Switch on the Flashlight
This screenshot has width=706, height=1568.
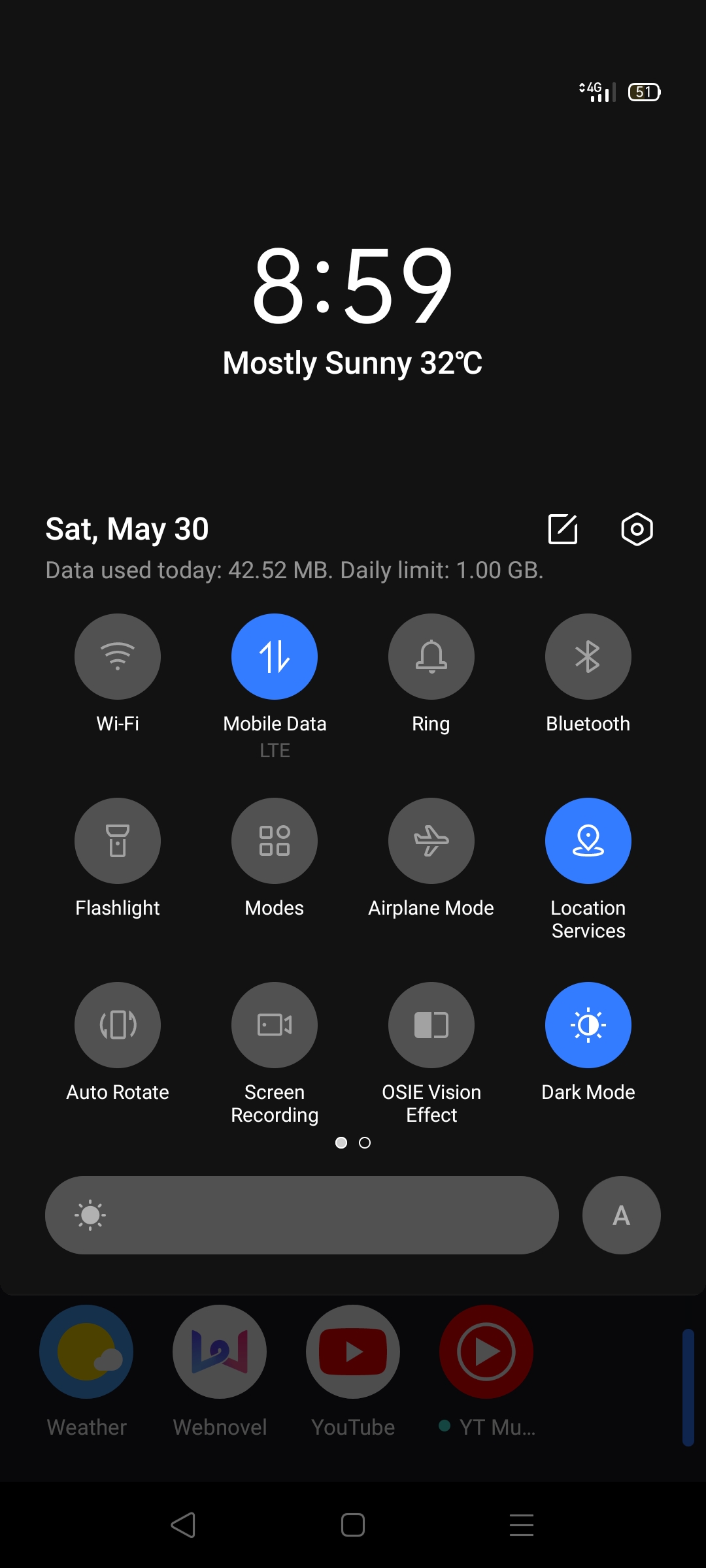pyautogui.click(x=118, y=841)
